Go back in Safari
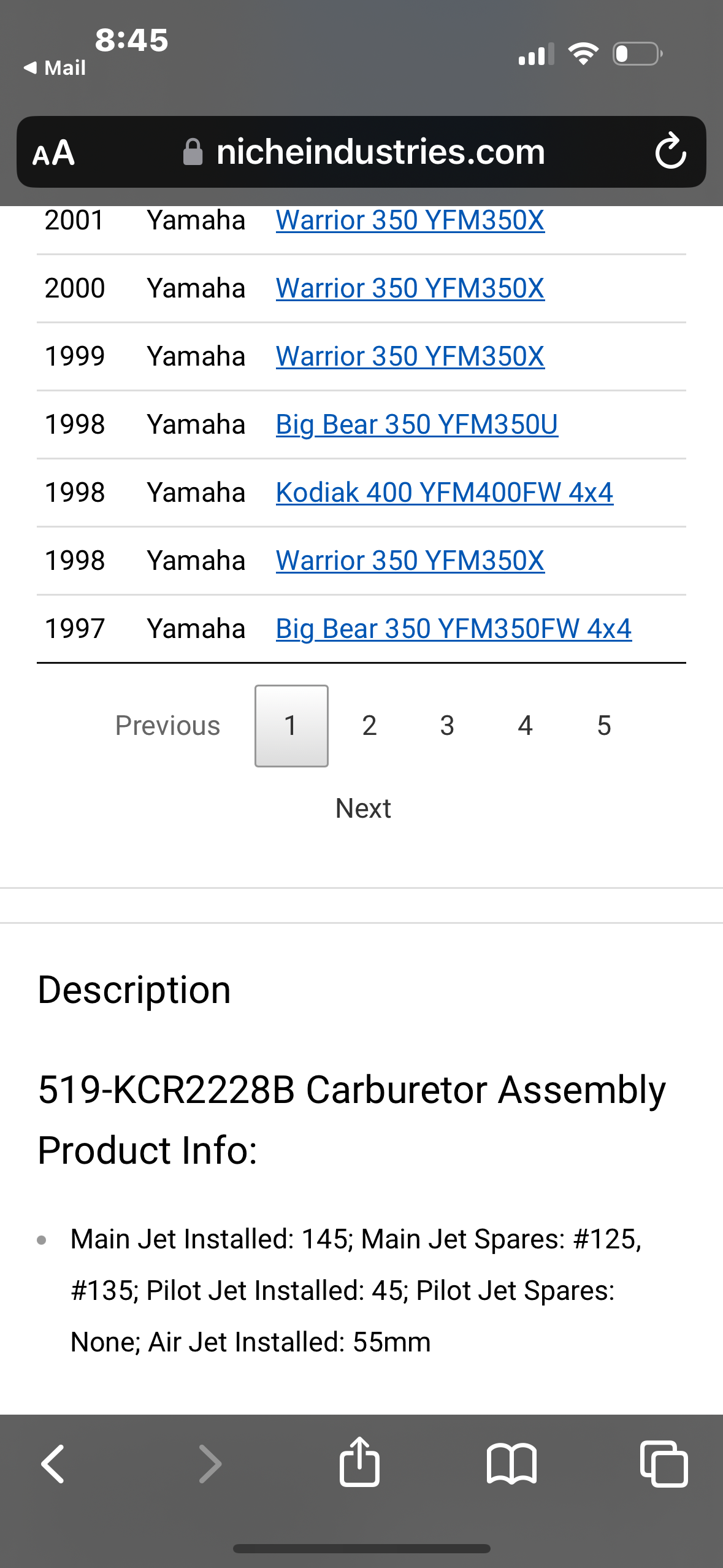The width and height of the screenshot is (723, 1568). pyautogui.click(x=53, y=1464)
